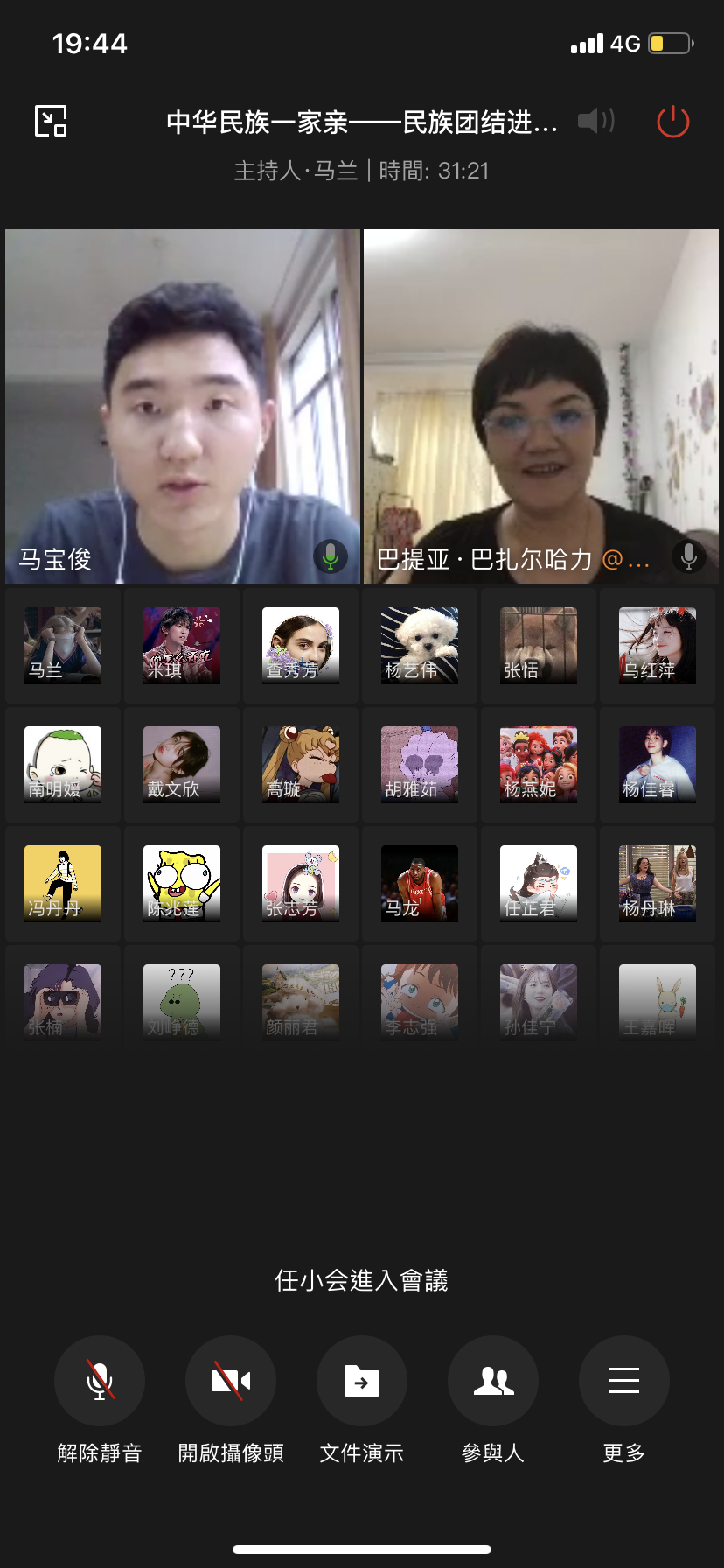The image size is (724, 1568).
Task: Open participant 胡雅茹's tile
Action: [420, 765]
